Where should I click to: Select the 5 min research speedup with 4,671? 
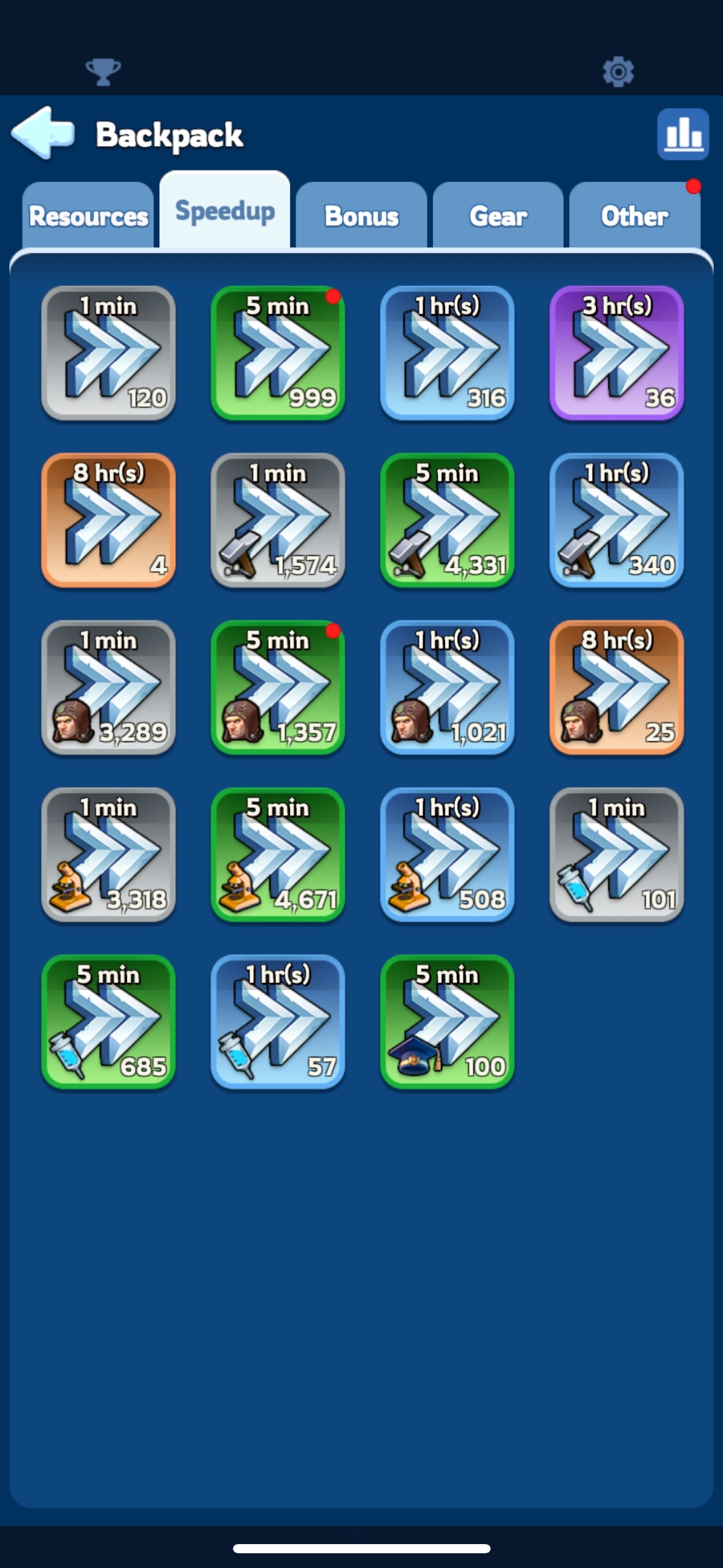pyautogui.click(x=278, y=855)
